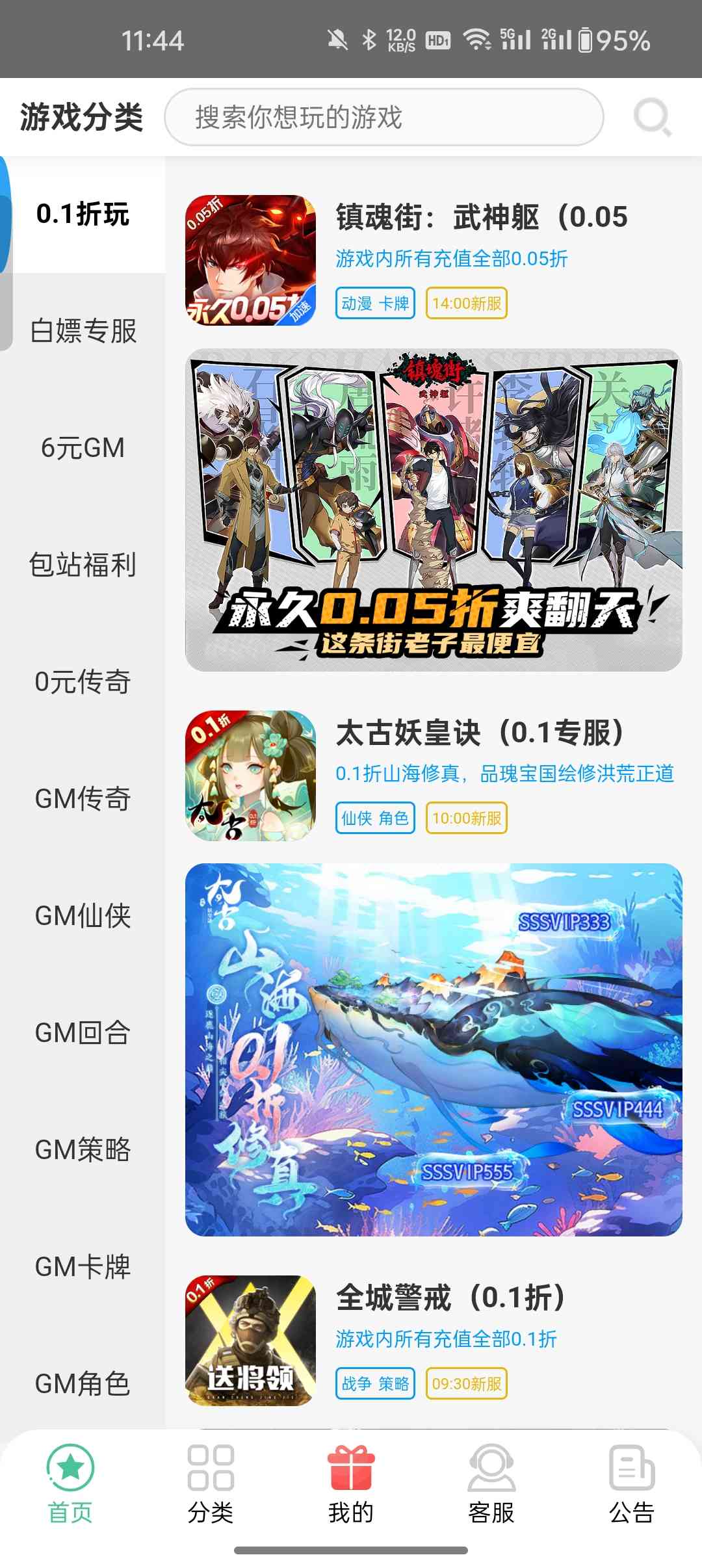702x1568 pixels.
Task: Select the GM卡牌 category
Action: click(83, 1267)
